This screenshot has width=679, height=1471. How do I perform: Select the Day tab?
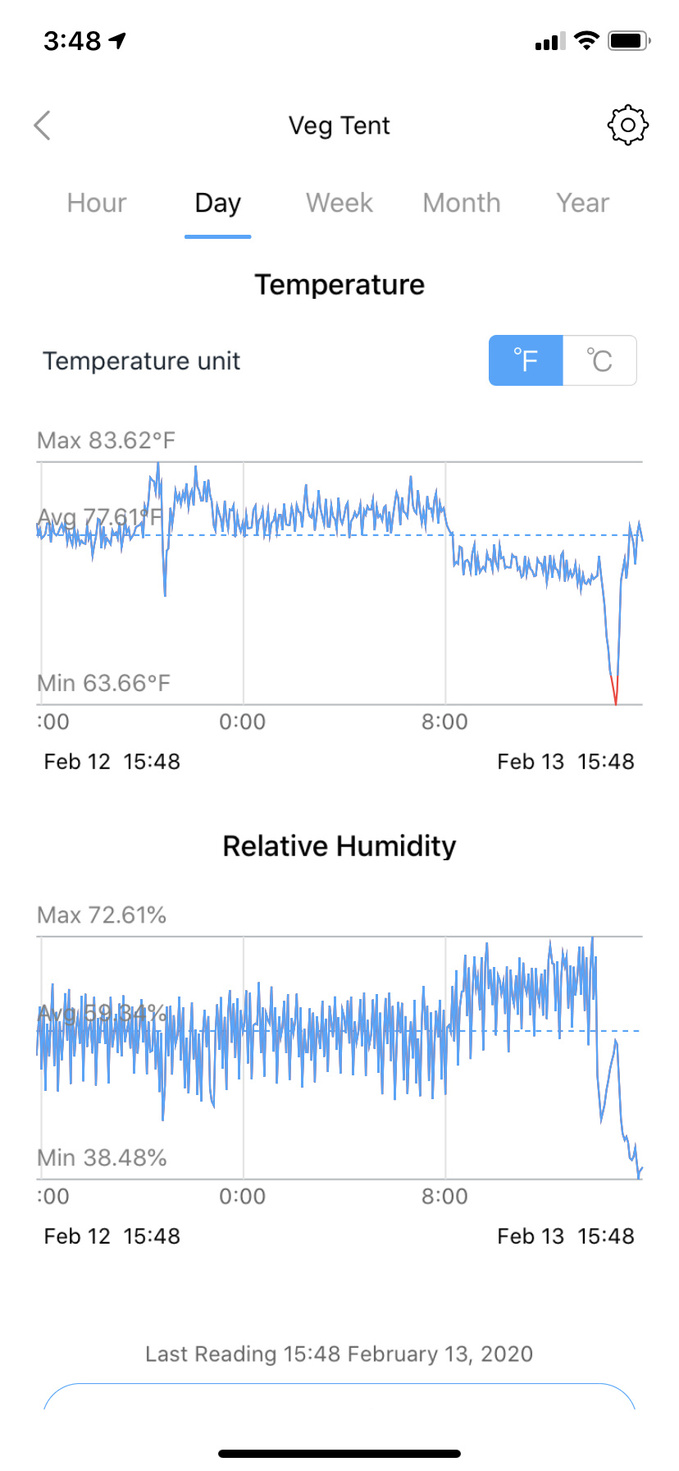tap(218, 203)
